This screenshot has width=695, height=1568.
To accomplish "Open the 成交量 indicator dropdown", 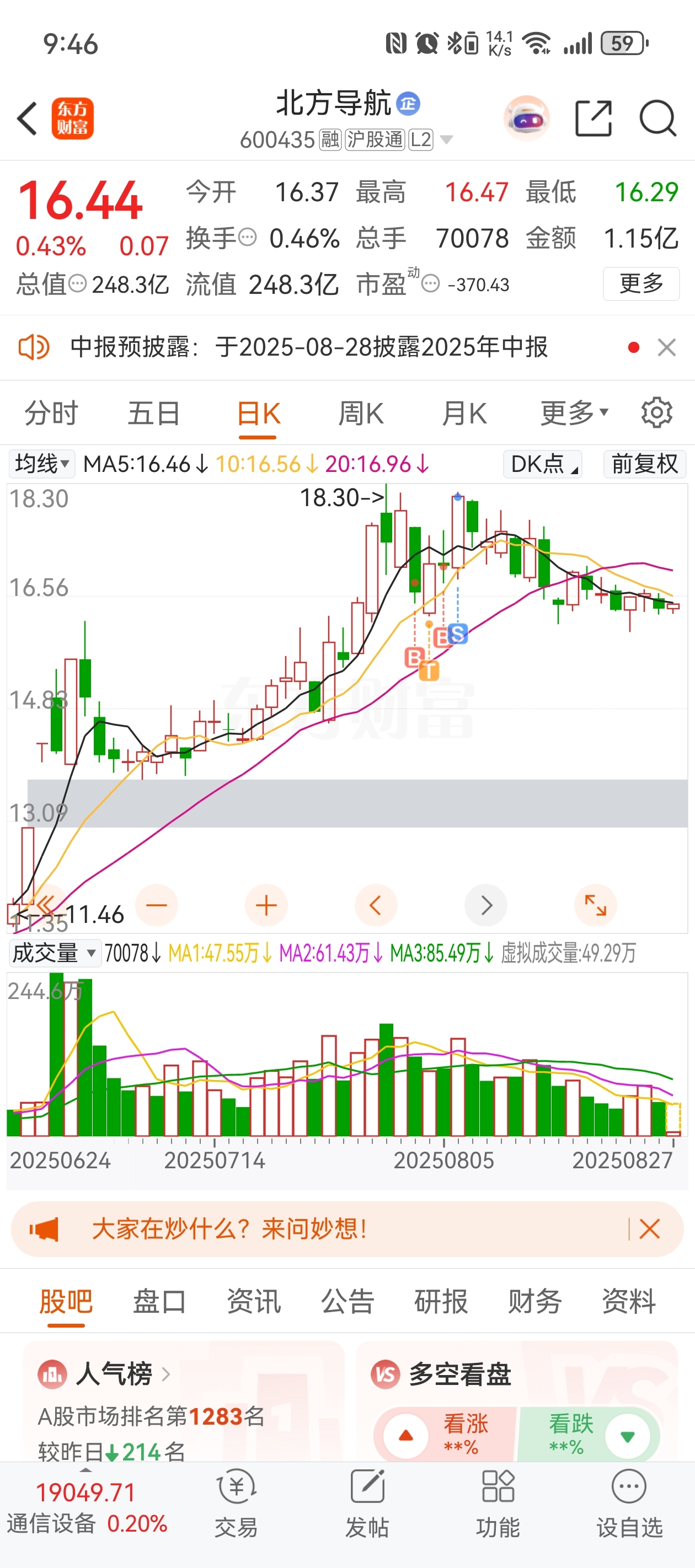I will (54, 953).
